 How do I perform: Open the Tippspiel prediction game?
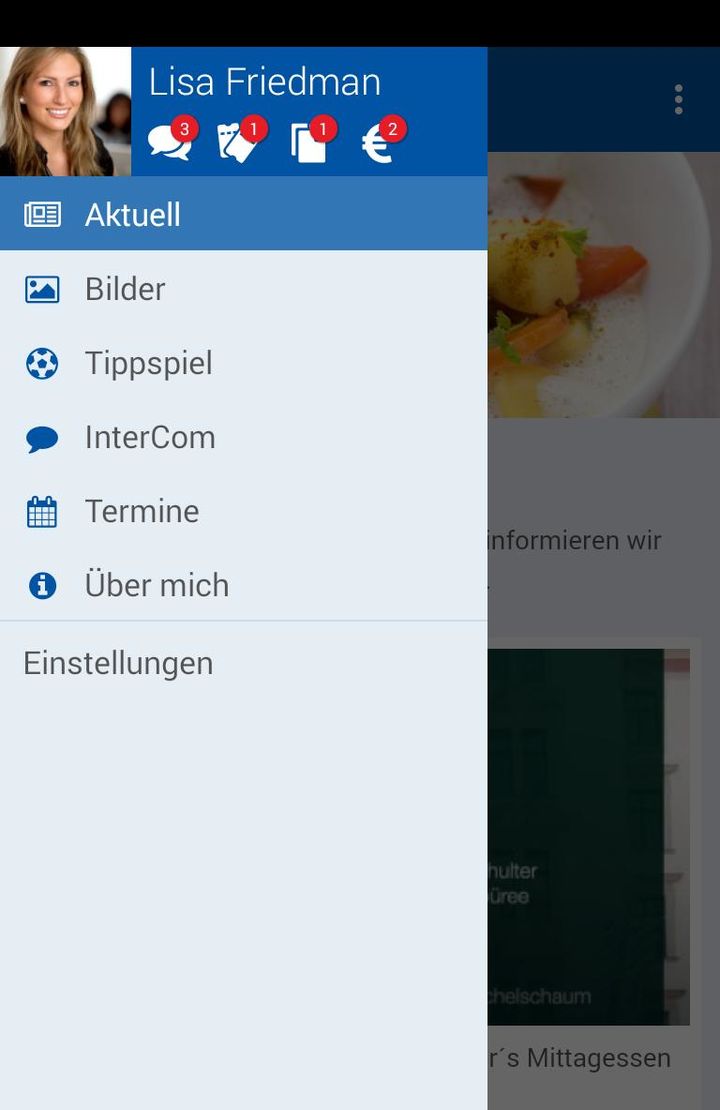point(149,362)
